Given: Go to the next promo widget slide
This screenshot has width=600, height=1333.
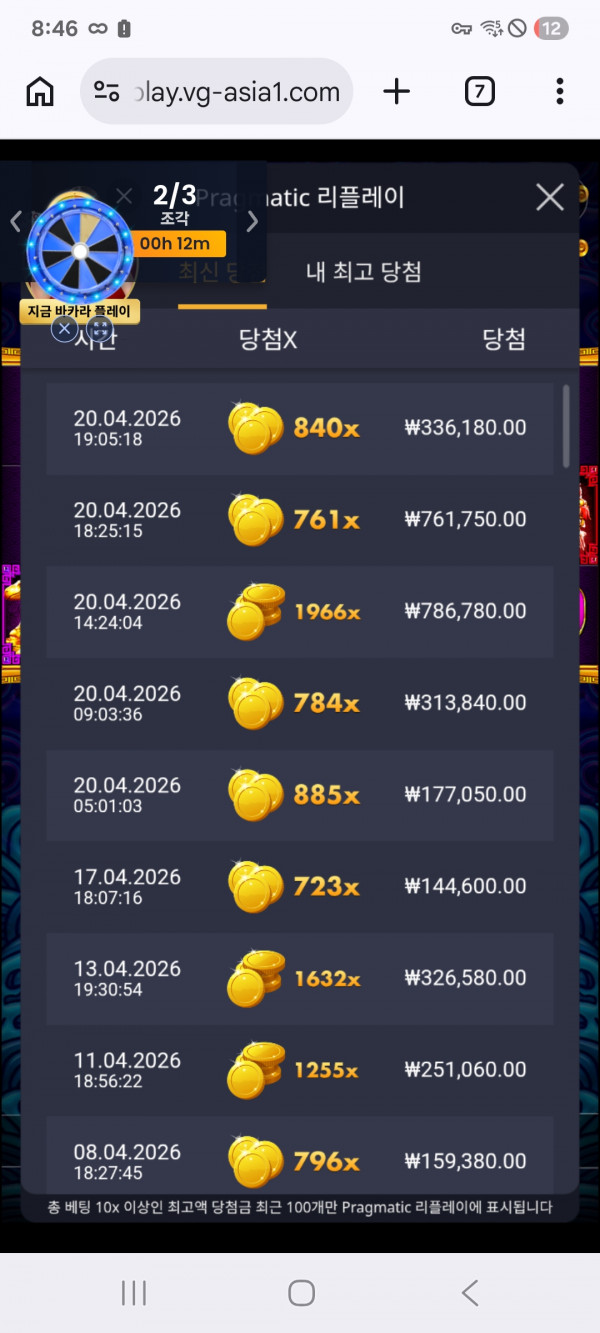Looking at the screenshot, I should point(253,221).
